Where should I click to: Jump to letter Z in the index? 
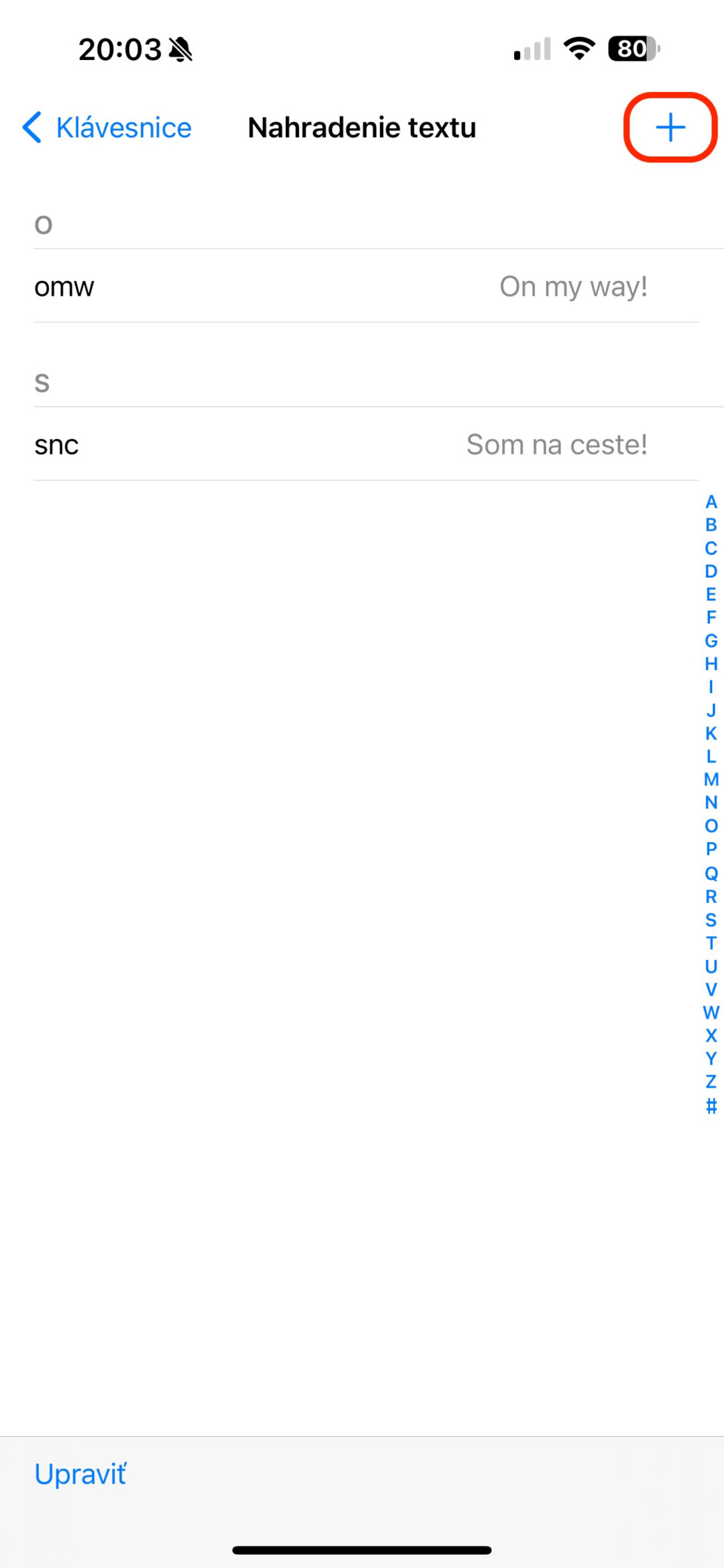tap(711, 1082)
